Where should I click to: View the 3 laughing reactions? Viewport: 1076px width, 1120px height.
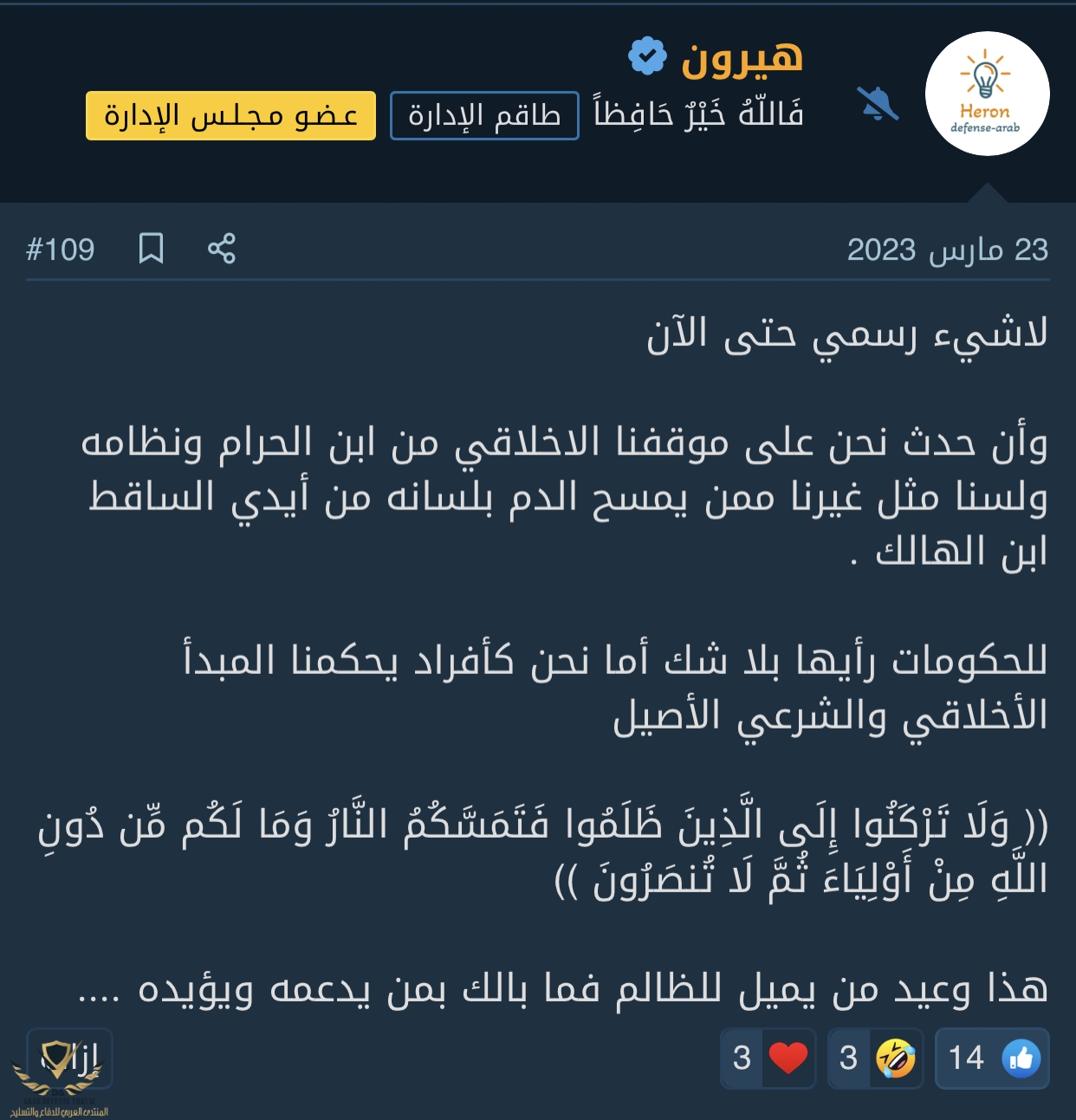click(x=873, y=1058)
